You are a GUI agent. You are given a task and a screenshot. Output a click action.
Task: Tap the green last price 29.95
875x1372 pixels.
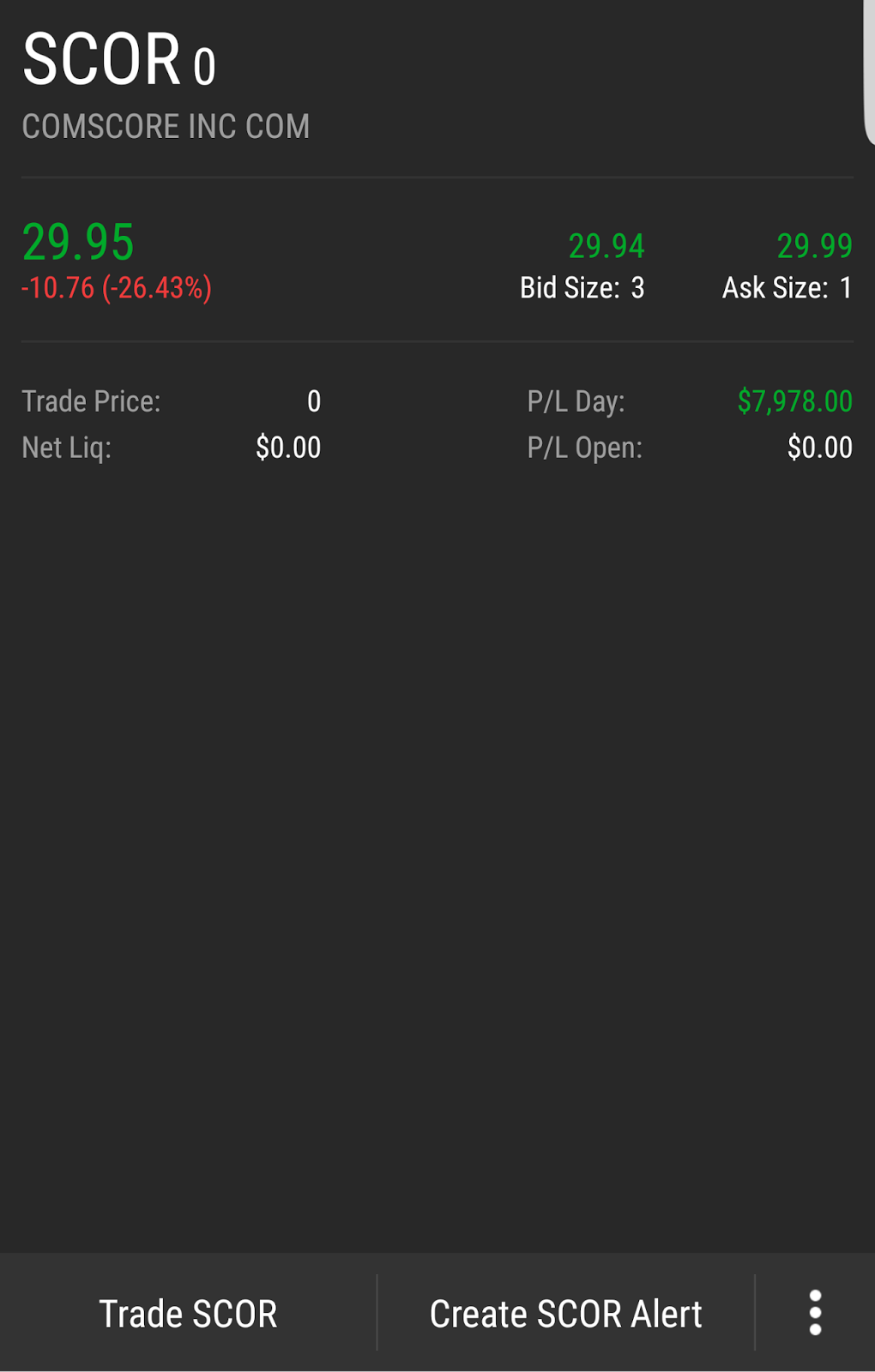77,243
